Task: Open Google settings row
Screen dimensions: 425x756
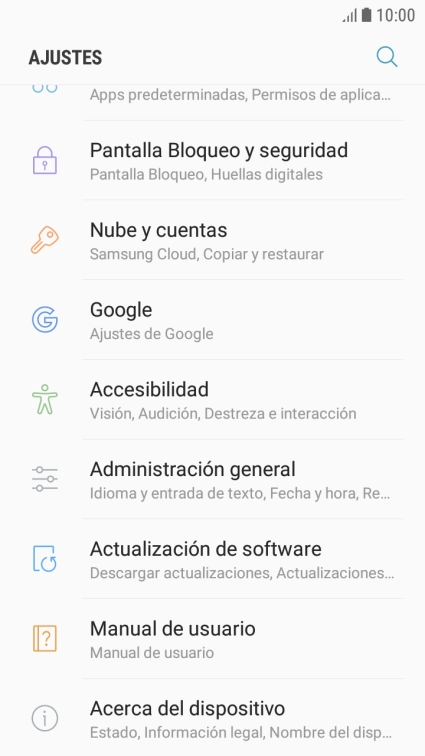Action: coord(212,320)
